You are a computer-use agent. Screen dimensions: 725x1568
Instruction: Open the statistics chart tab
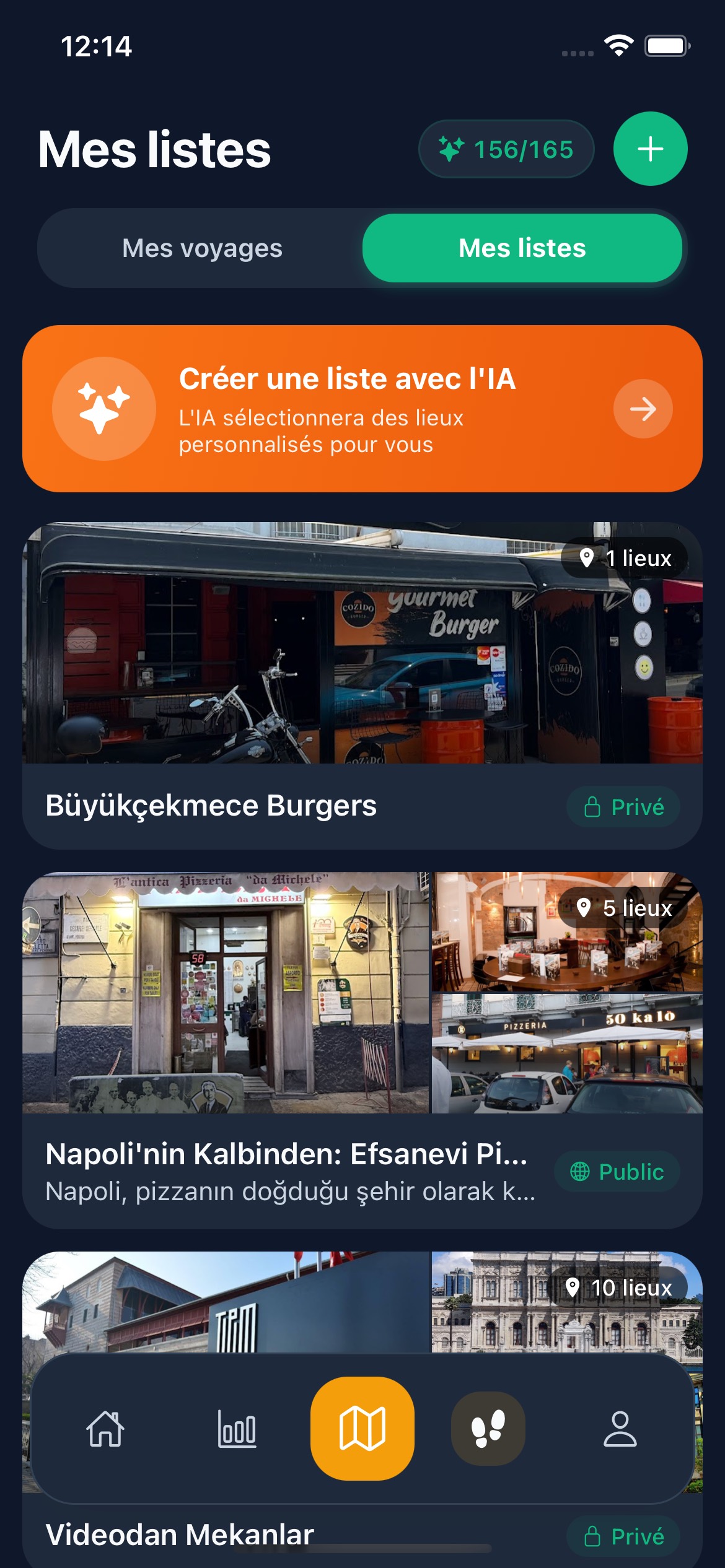237,1429
